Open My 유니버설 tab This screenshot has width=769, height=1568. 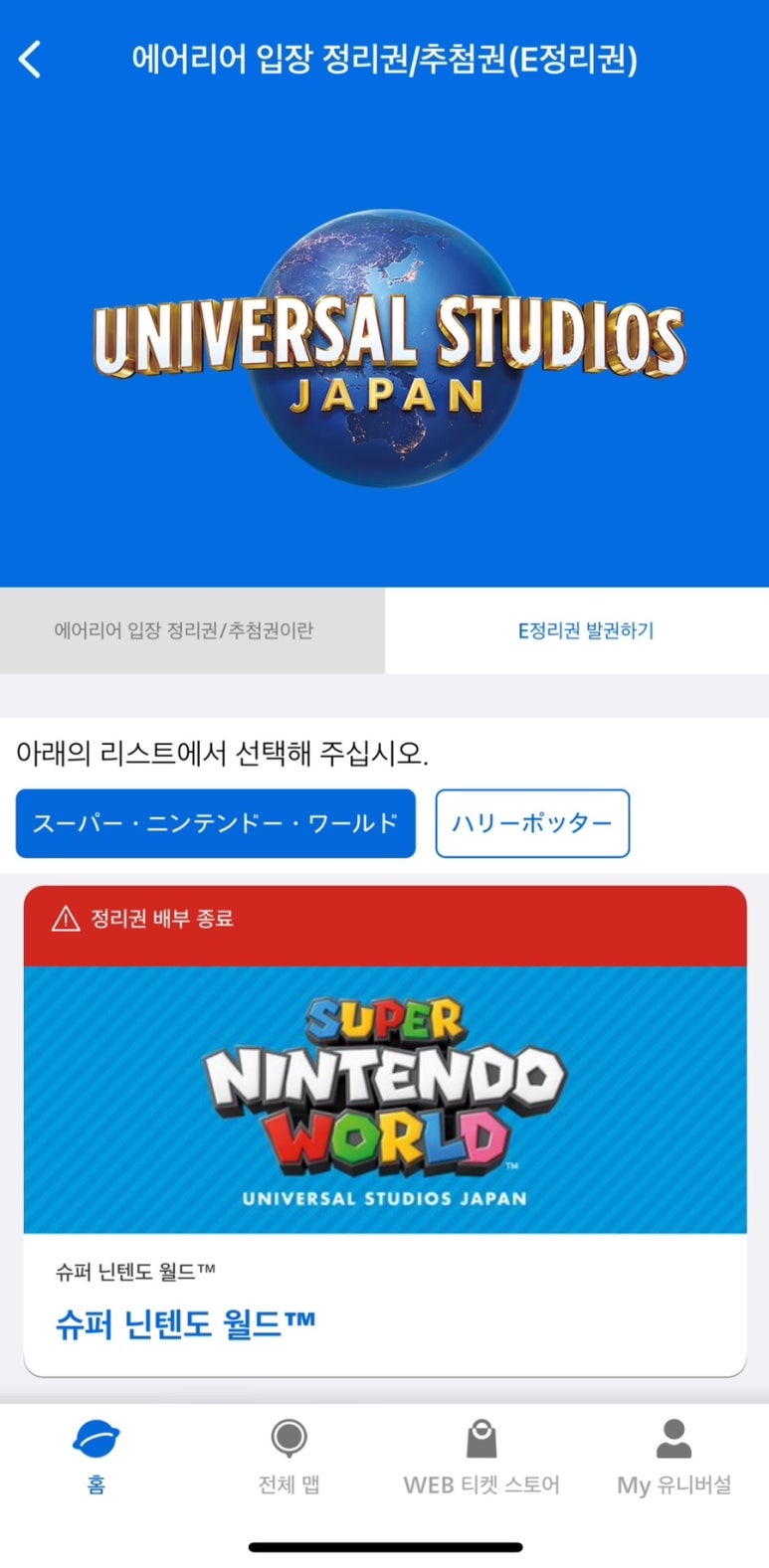pos(673,1457)
